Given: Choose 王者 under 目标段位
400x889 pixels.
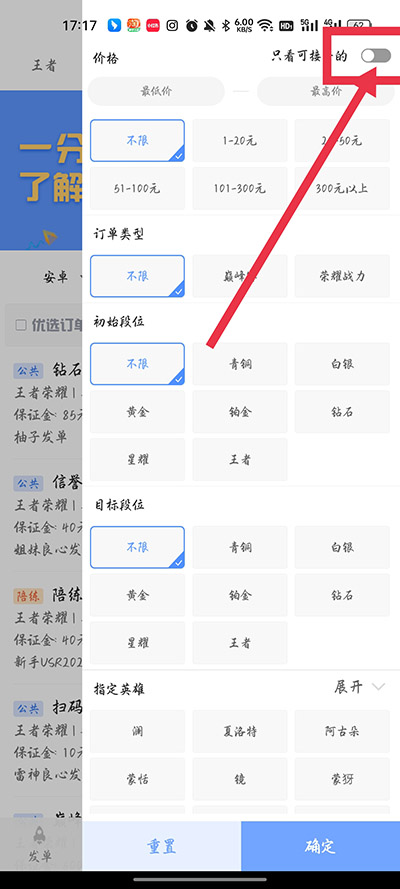Looking at the screenshot, I should pyautogui.click(x=240, y=643).
